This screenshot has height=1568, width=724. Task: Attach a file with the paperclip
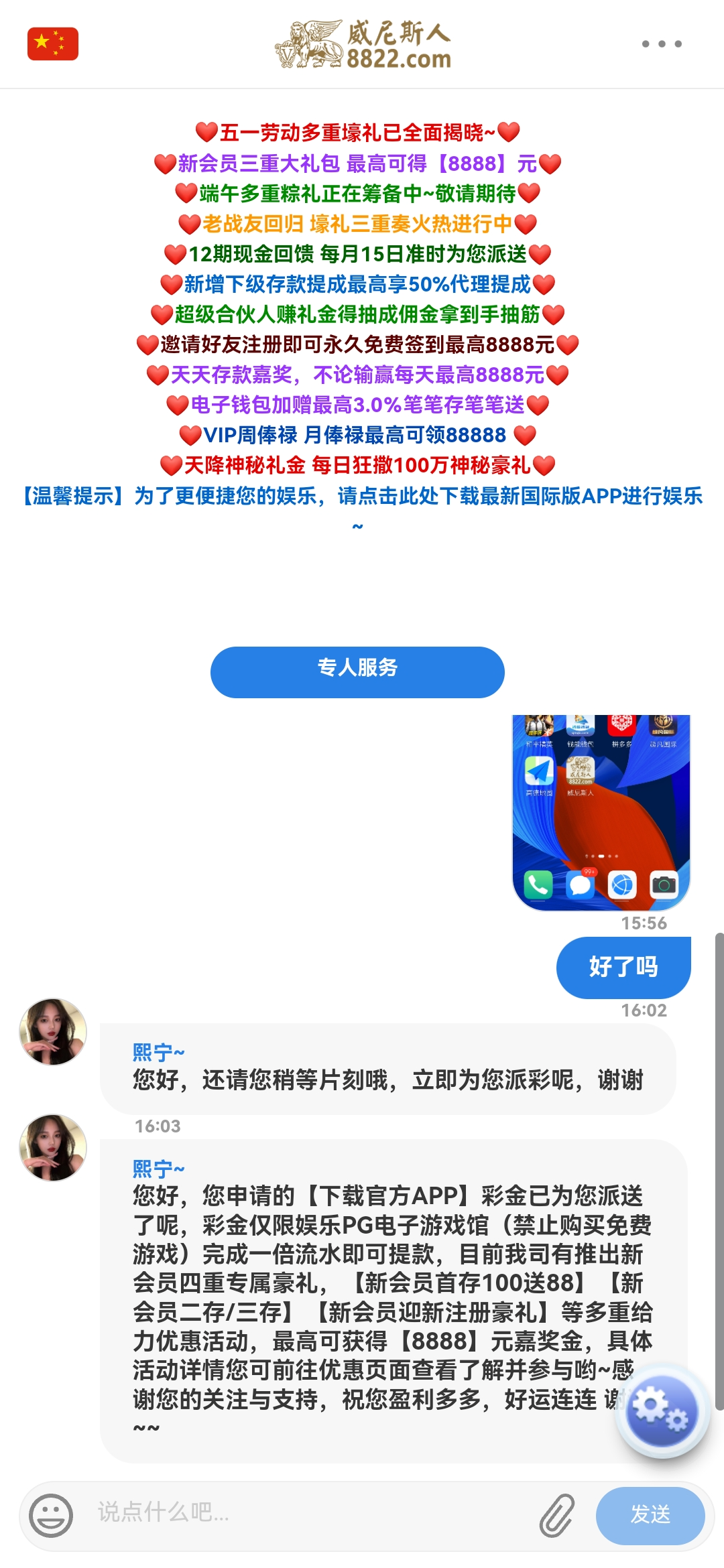pos(557,1515)
